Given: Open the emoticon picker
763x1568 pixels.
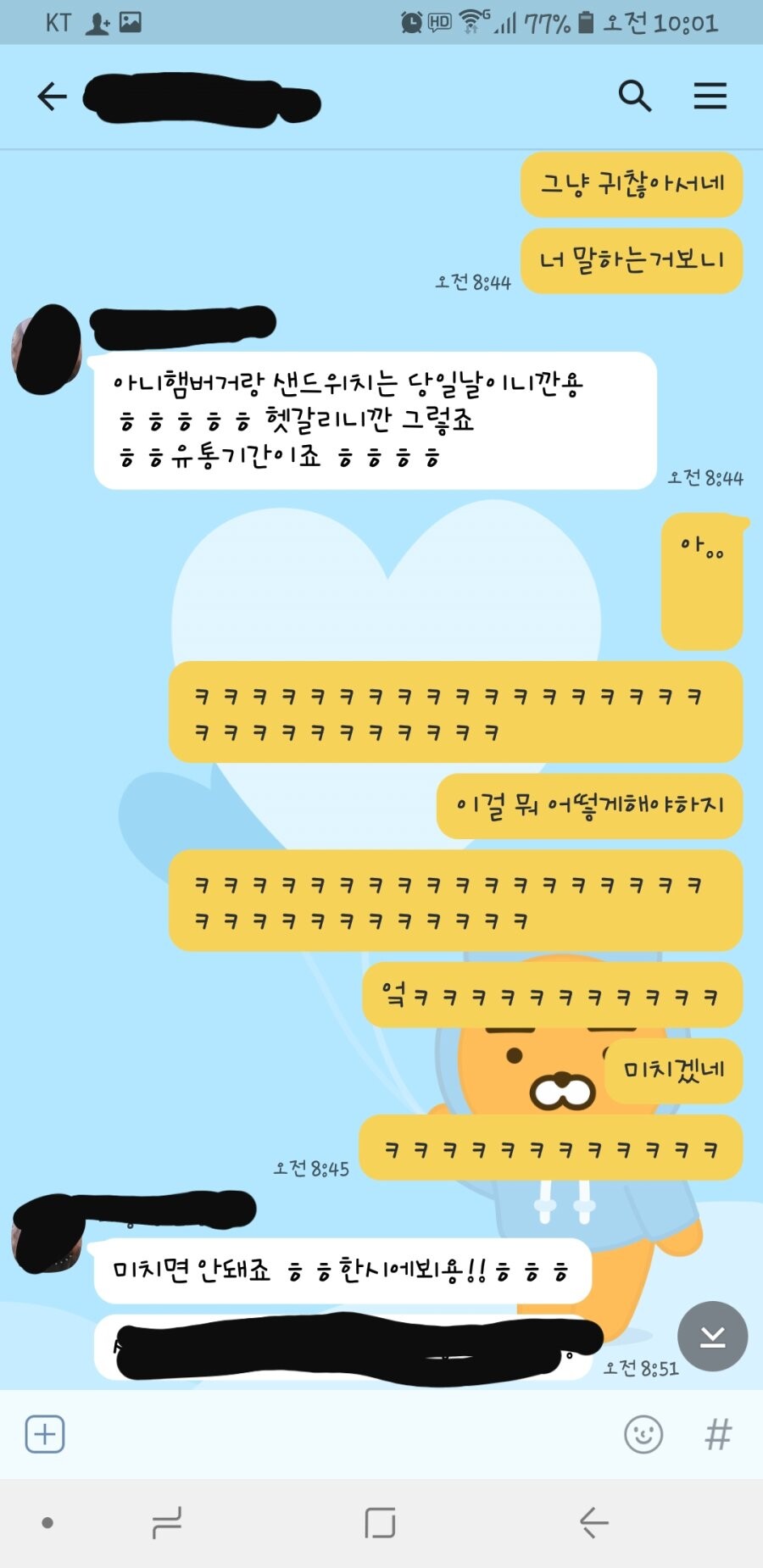Looking at the screenshot, I should tap(643, 1435).
